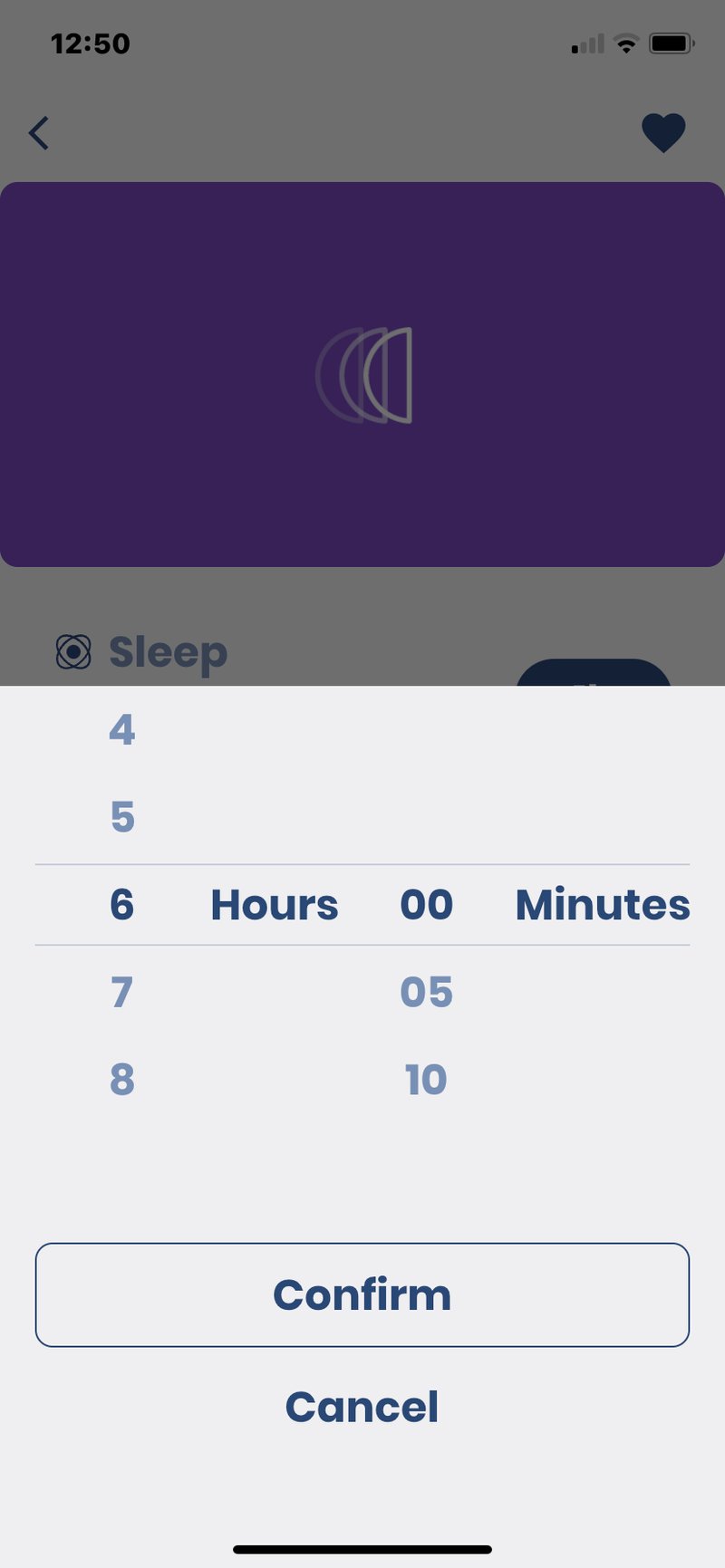Select 05 in the minutes picker
725x1568 pixels.
click(x=426, y=992)
